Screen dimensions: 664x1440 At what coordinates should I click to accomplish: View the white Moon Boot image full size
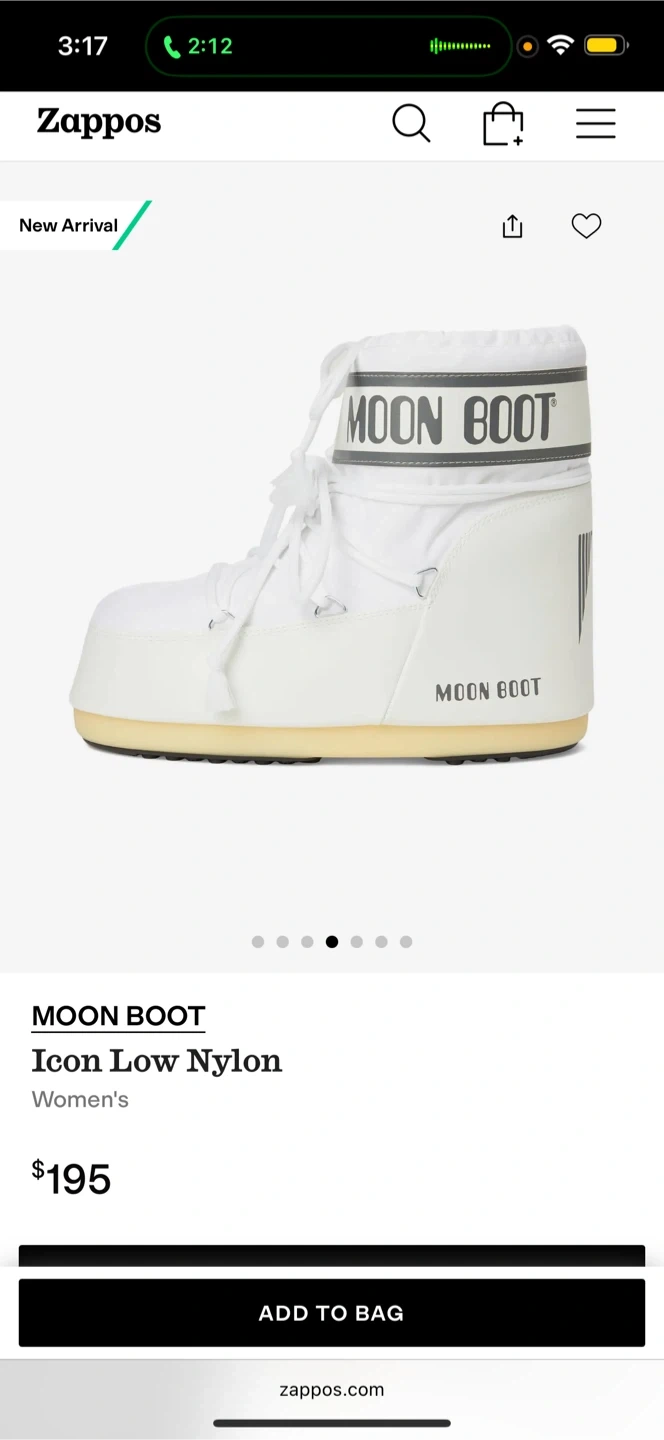click(x=333, y=545)
